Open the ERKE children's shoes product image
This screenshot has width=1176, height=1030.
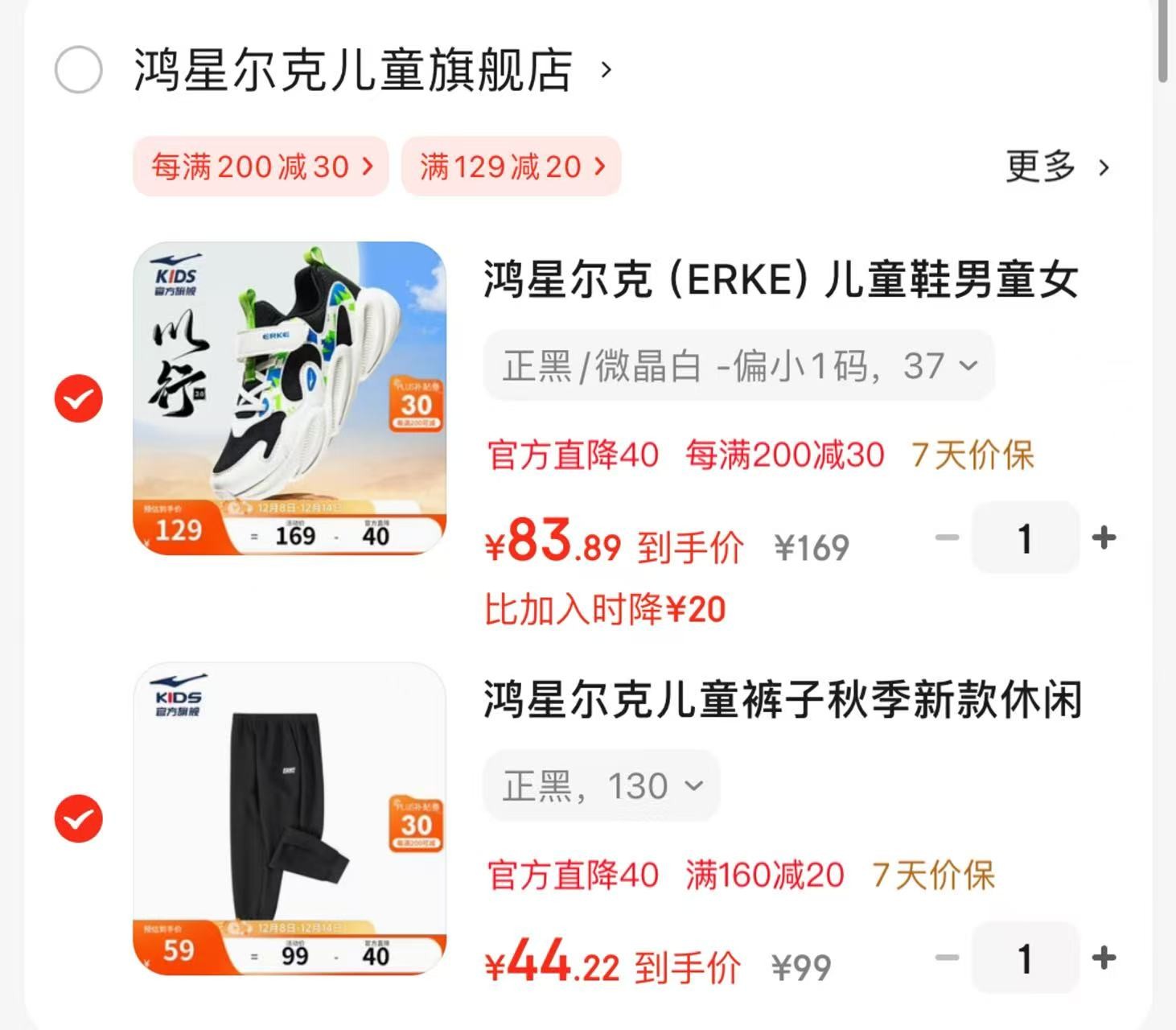point(290,398)
